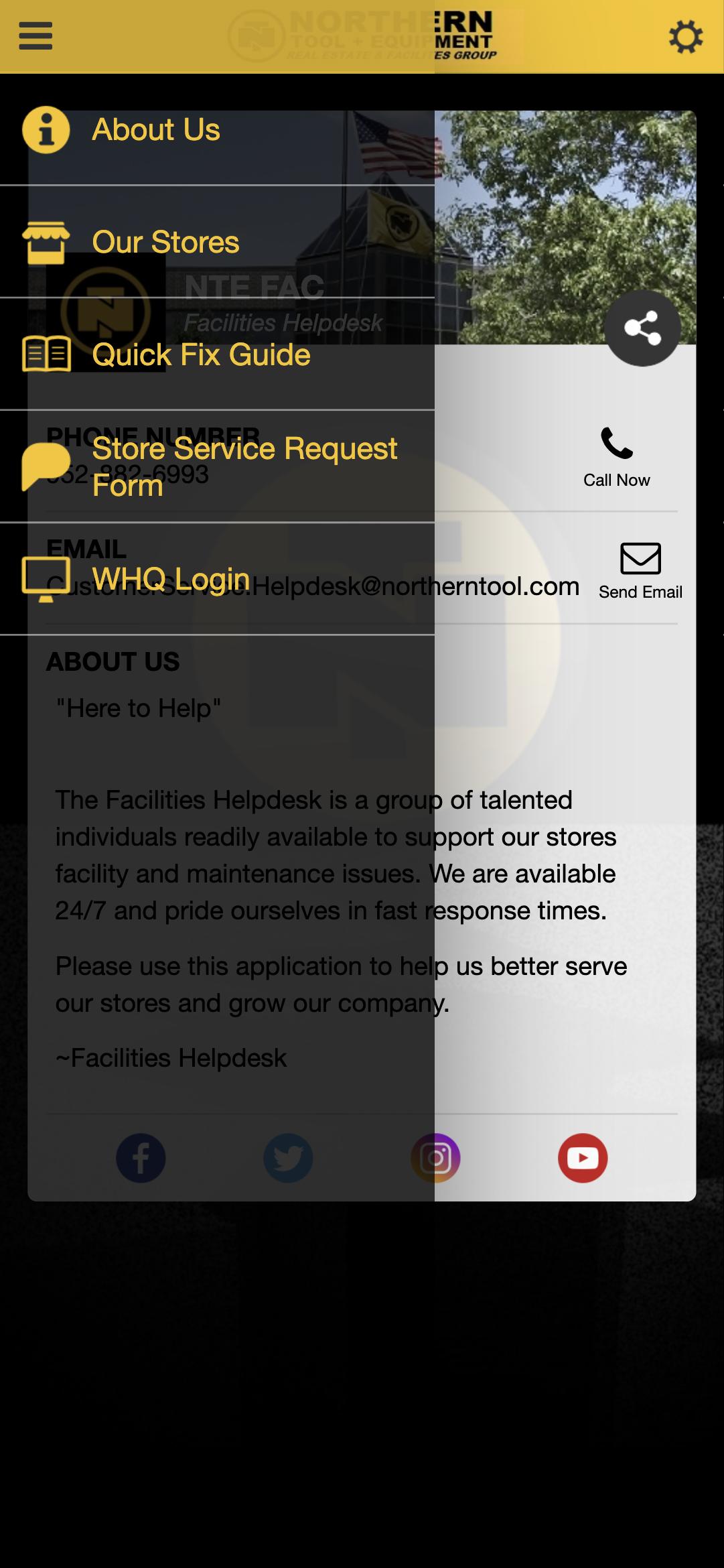The image size is (724, 1568).
Task: Open the Facebook page
Action: [x=141, y=1158]
